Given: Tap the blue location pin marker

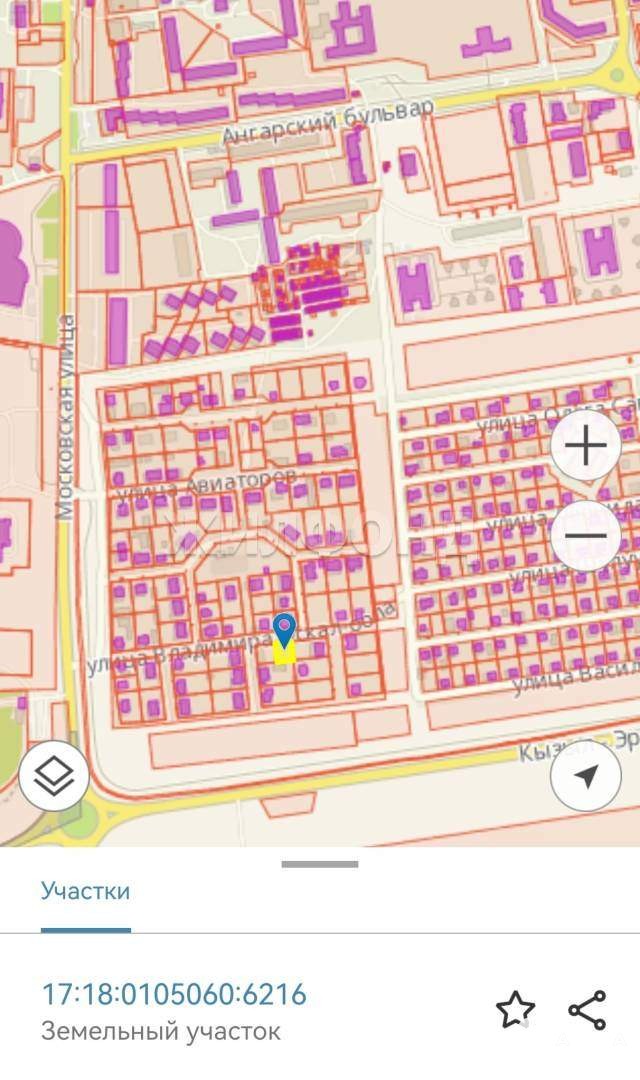Looking at the screenshot, I should pos(284,631).
